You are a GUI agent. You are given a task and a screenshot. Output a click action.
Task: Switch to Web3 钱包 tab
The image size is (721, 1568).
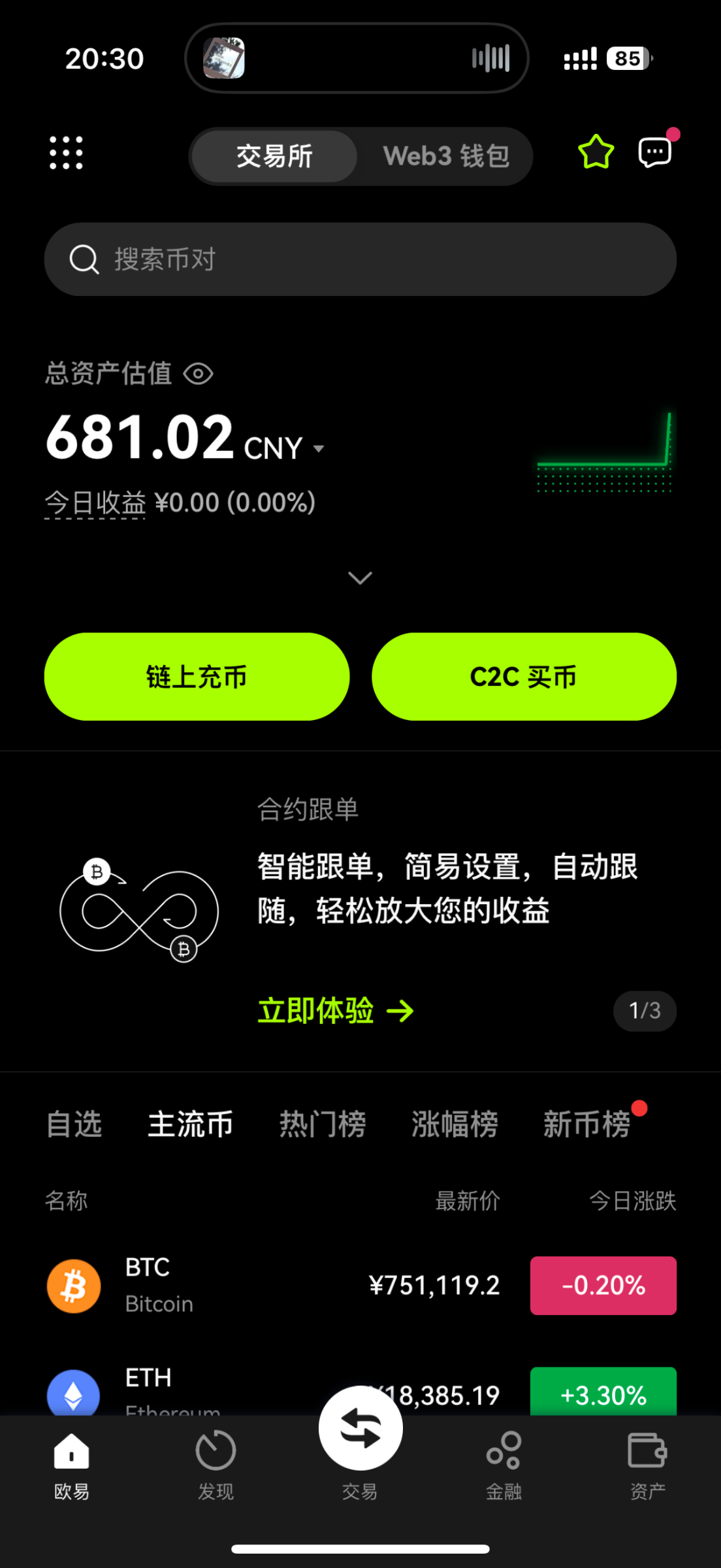point(445,156)
